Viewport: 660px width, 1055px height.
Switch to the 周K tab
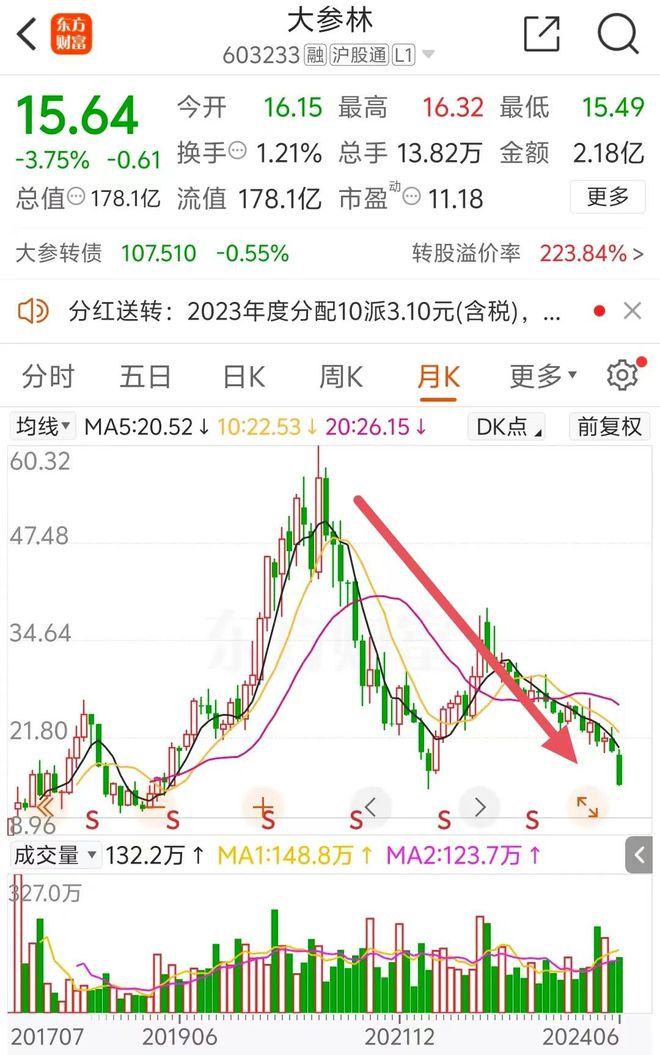point(340,377)
